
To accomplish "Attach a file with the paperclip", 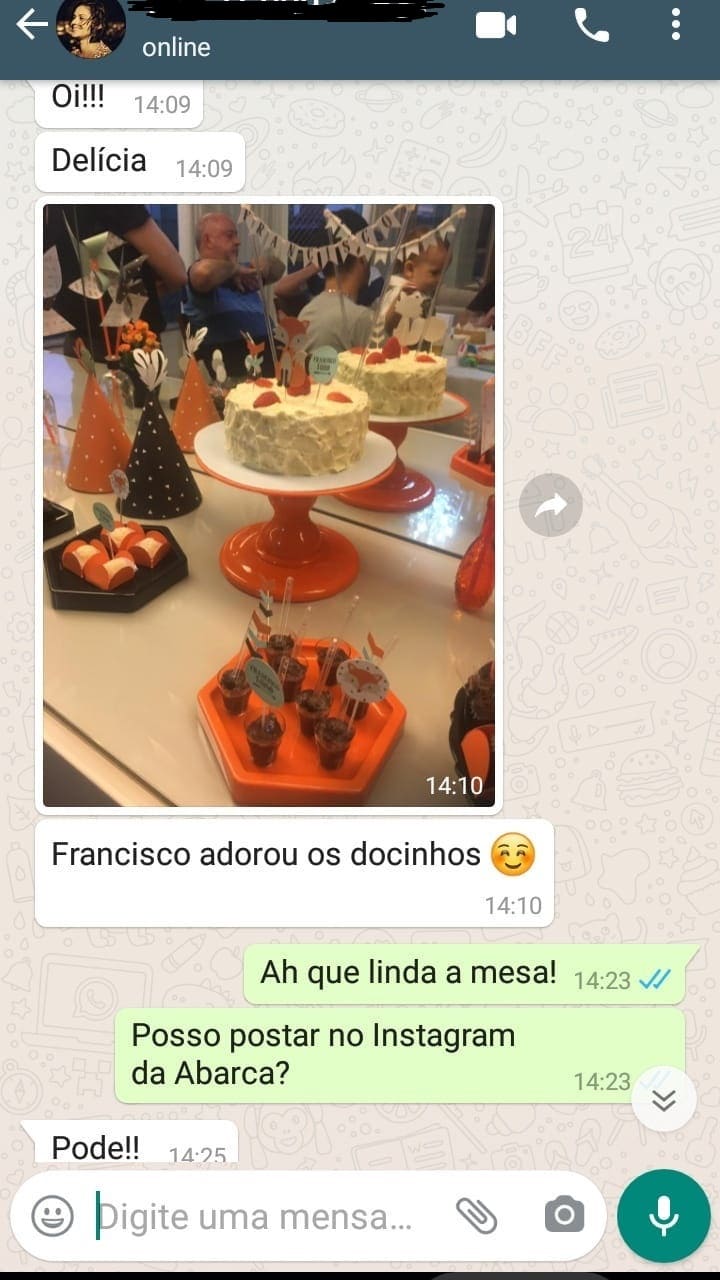I will [x=476, y=1216].
